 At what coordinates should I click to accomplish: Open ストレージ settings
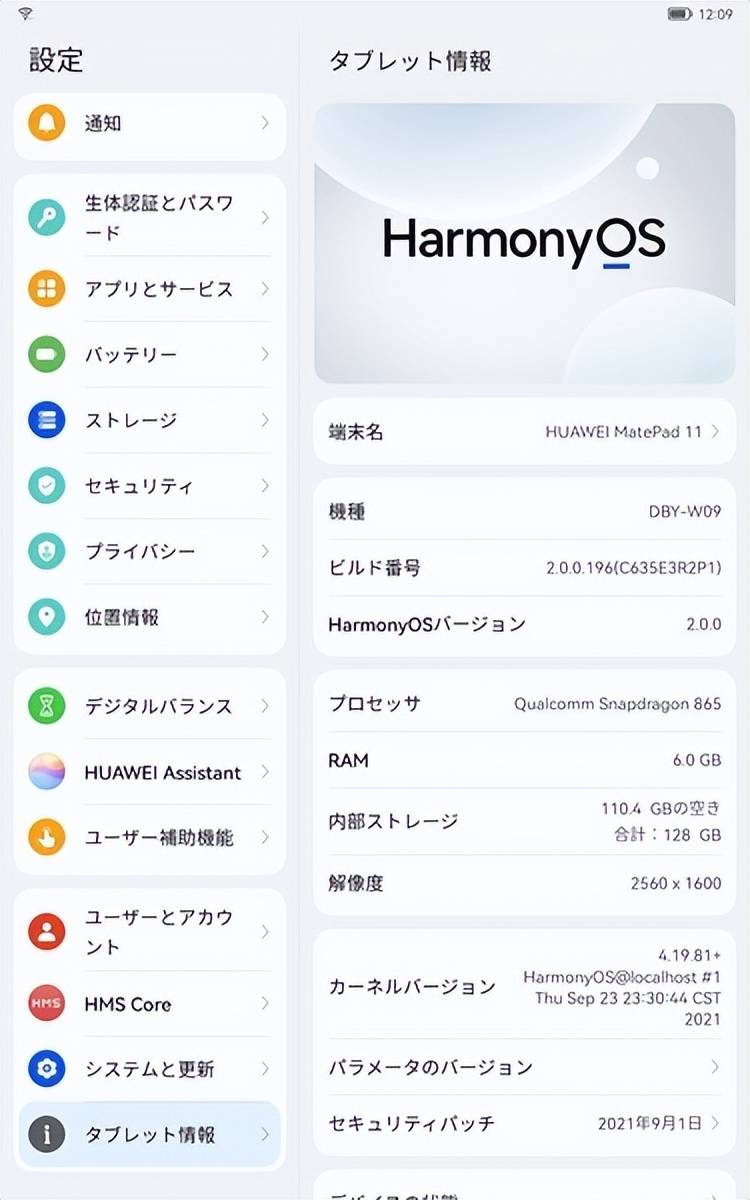pyautogui.click(x=150, y=420)
